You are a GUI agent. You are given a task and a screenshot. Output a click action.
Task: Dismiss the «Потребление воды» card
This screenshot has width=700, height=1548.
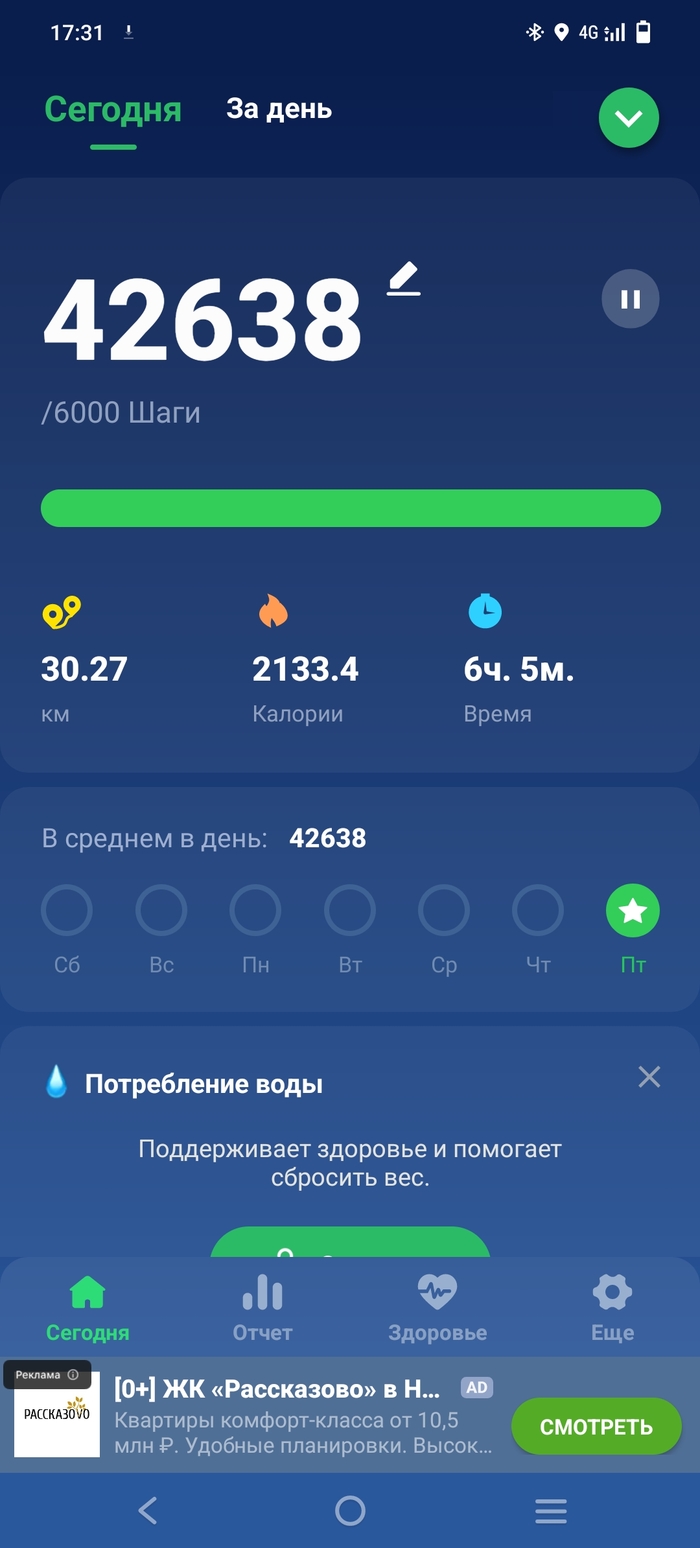click(x=649, y=1076)
